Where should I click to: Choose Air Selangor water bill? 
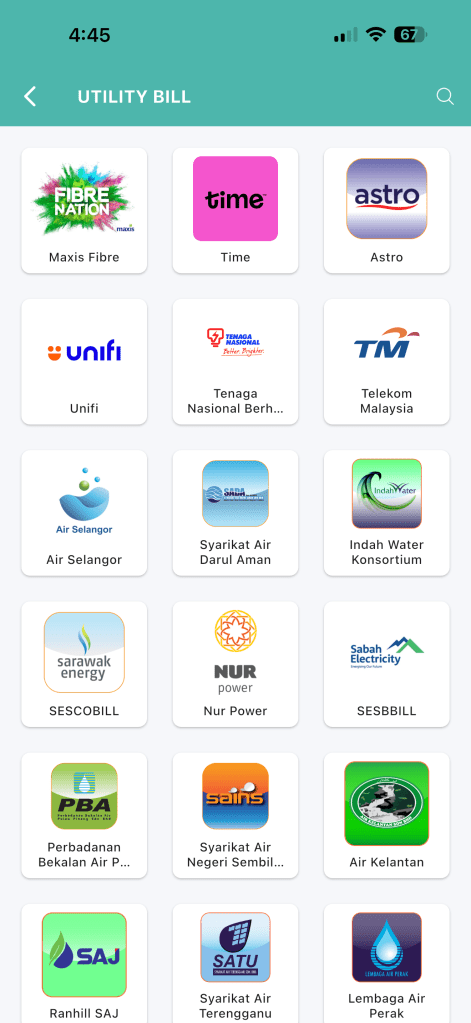click(84, 513)
